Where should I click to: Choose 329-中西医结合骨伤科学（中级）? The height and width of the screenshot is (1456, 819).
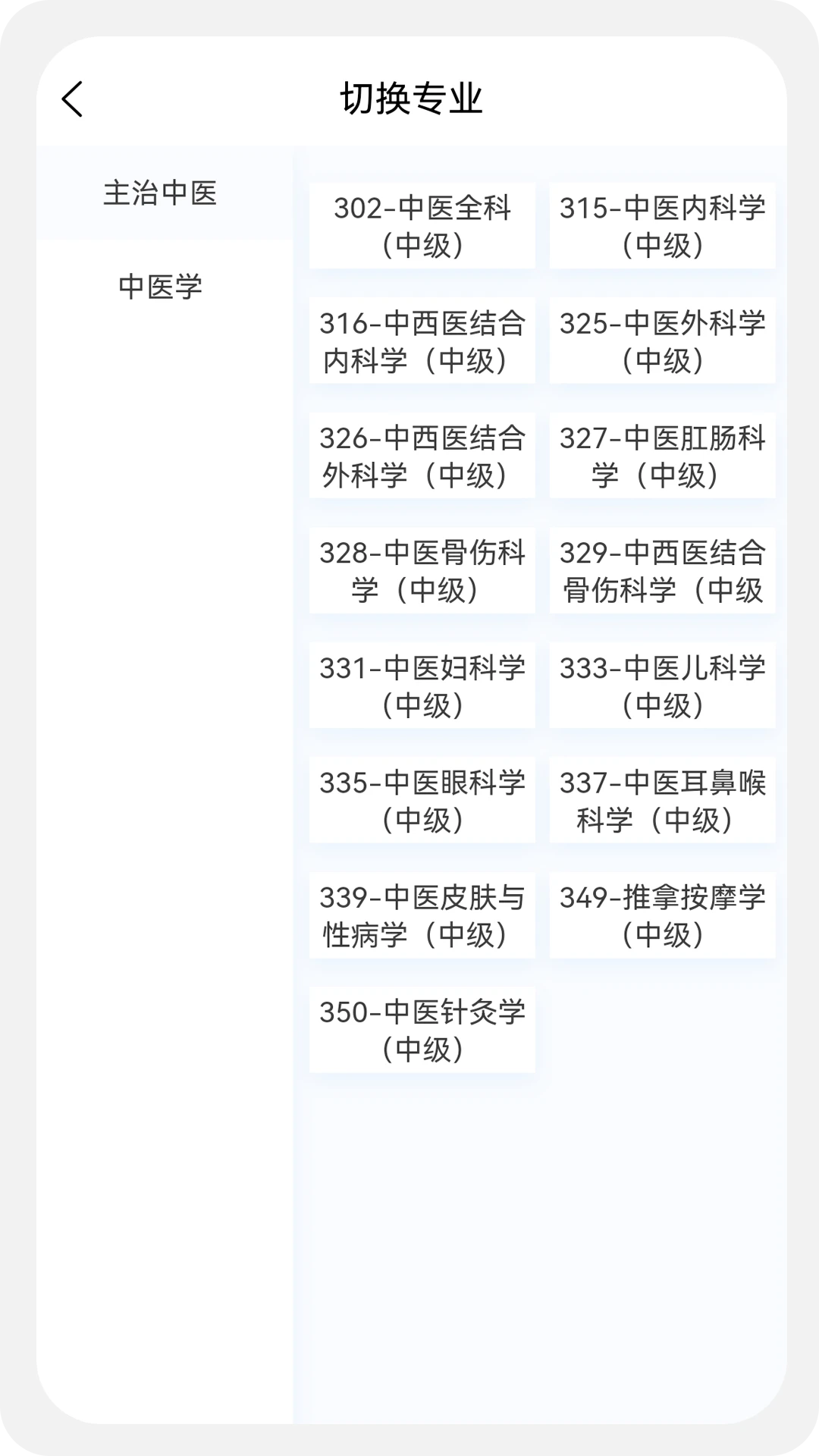[x=661, y=570]
